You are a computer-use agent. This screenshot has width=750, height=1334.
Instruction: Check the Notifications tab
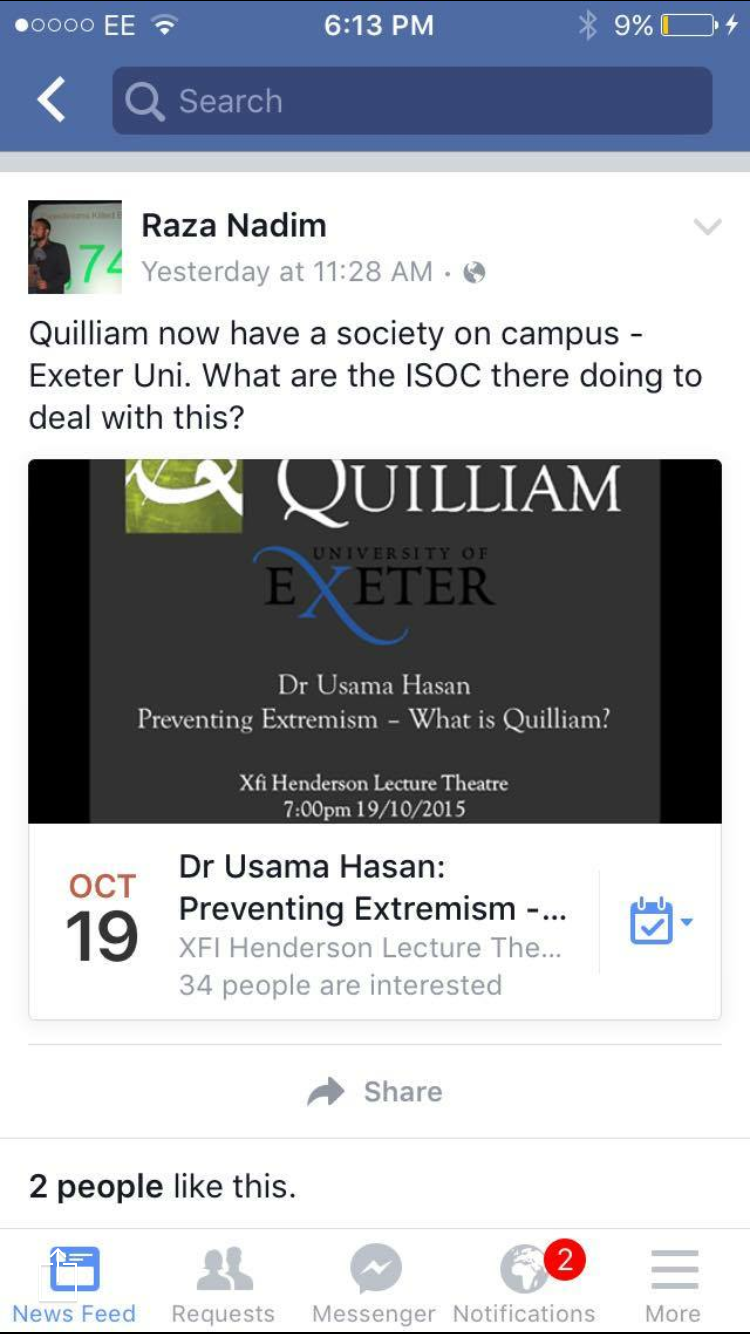pyautogui.click(x=524, y=1284)
